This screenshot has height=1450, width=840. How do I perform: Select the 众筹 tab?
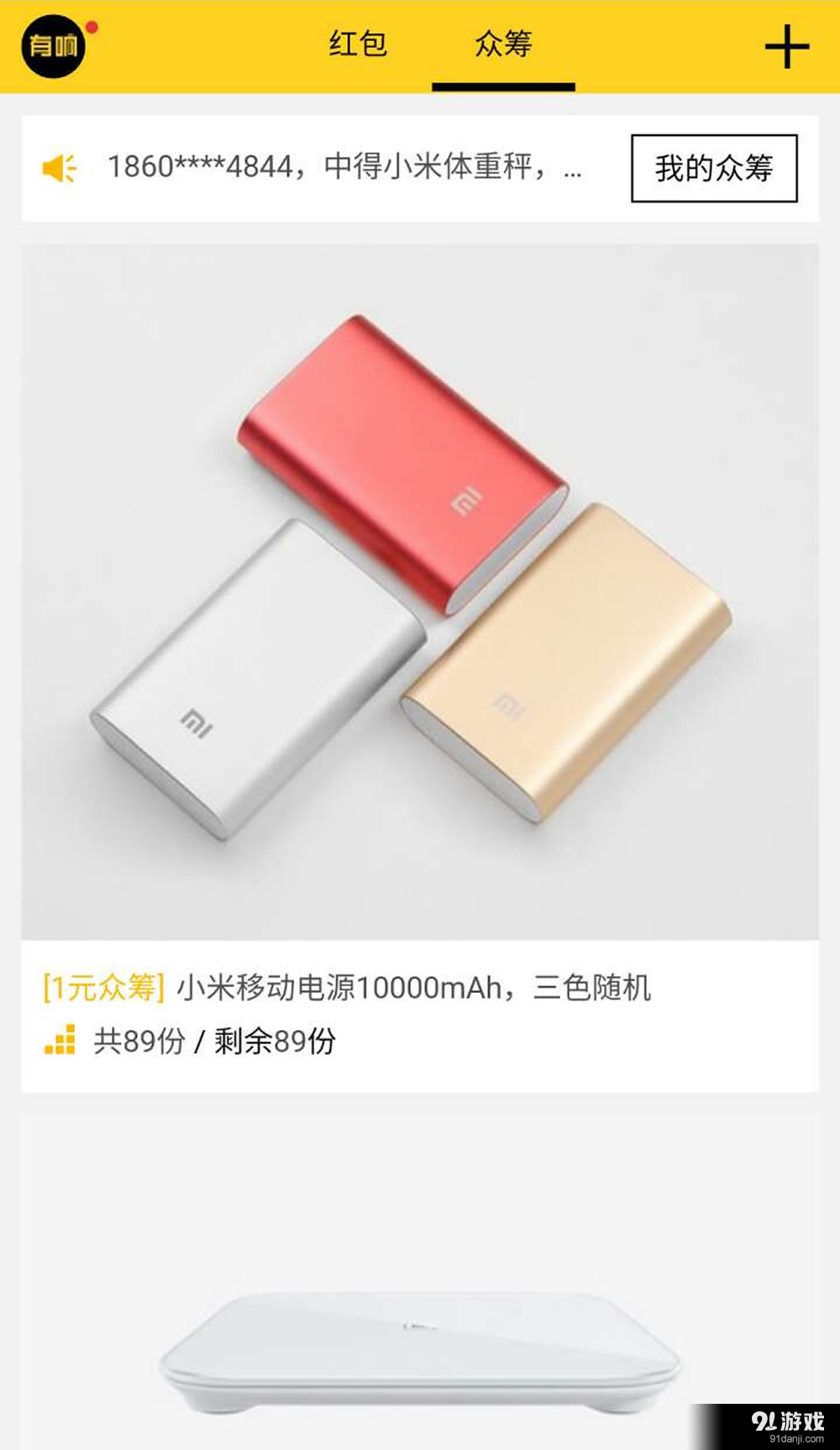(503, 44)
